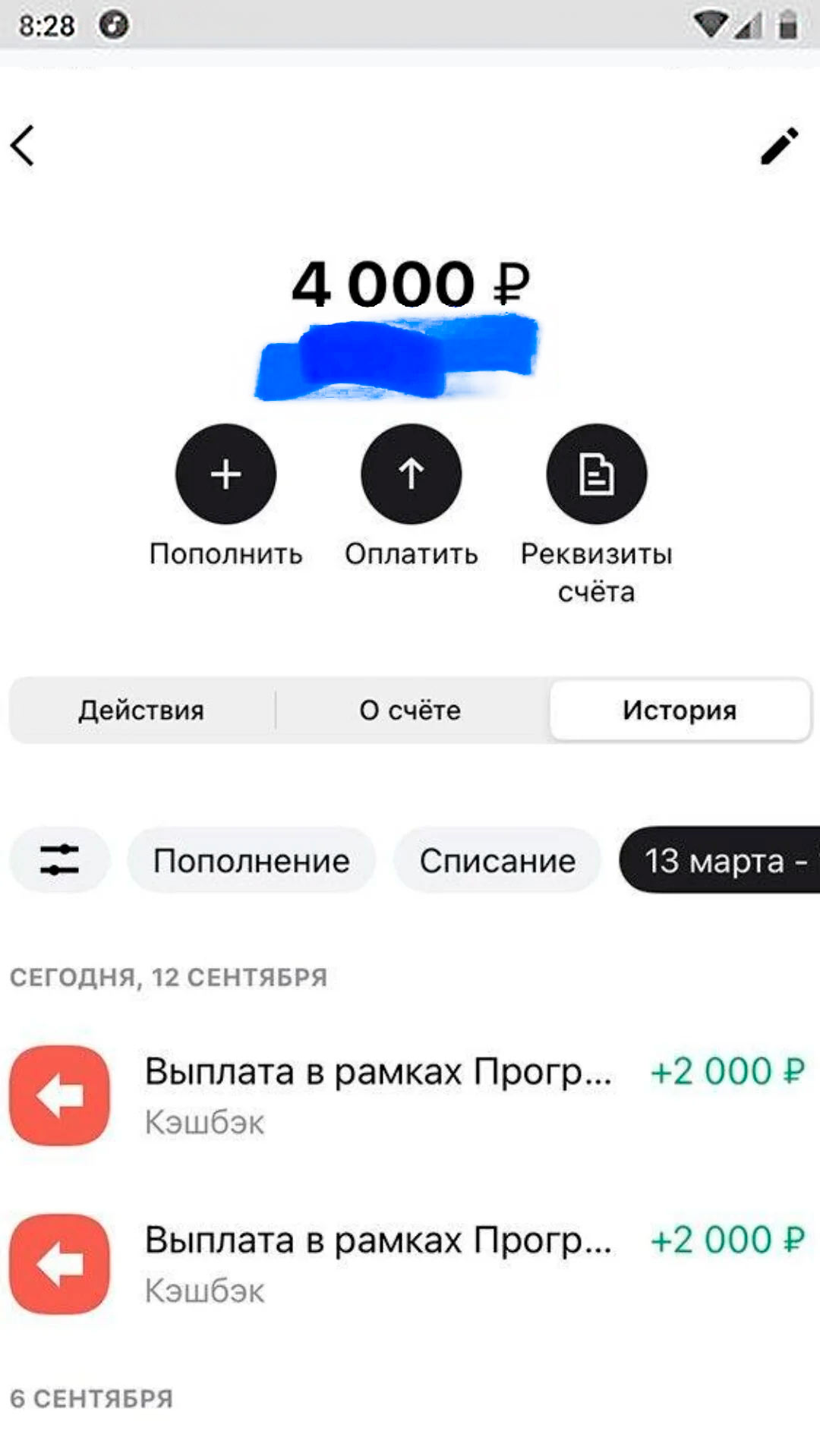Screen dimensions: 820x1456
Task: Tap the red cashback icon on first transaction
Action: tap(58, 1093)
